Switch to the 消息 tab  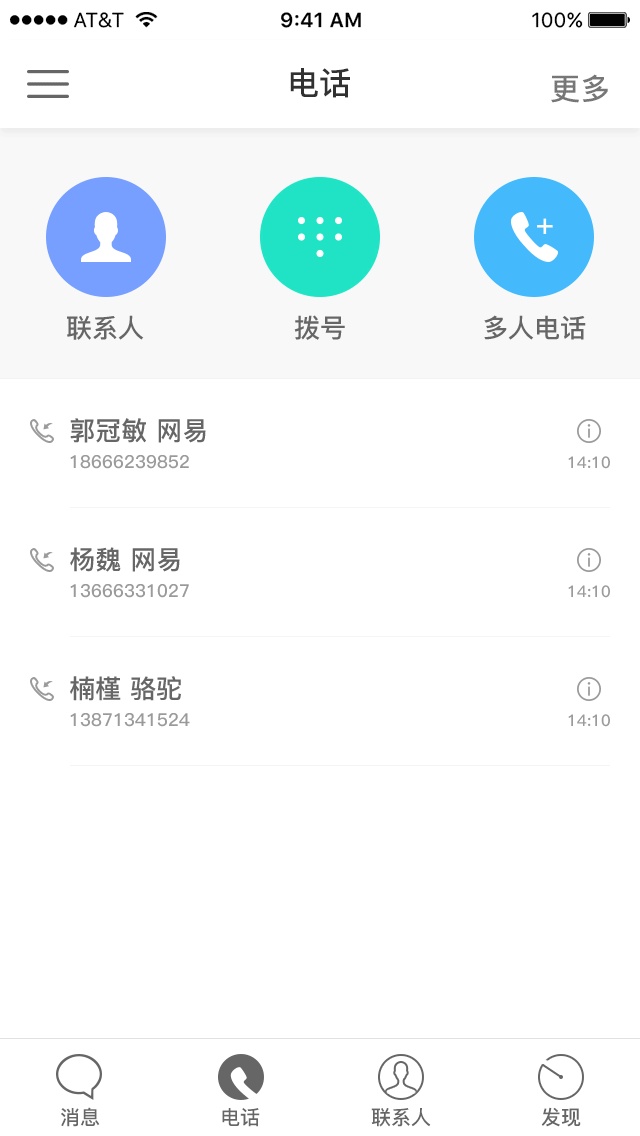click(x=80, y=1090)
